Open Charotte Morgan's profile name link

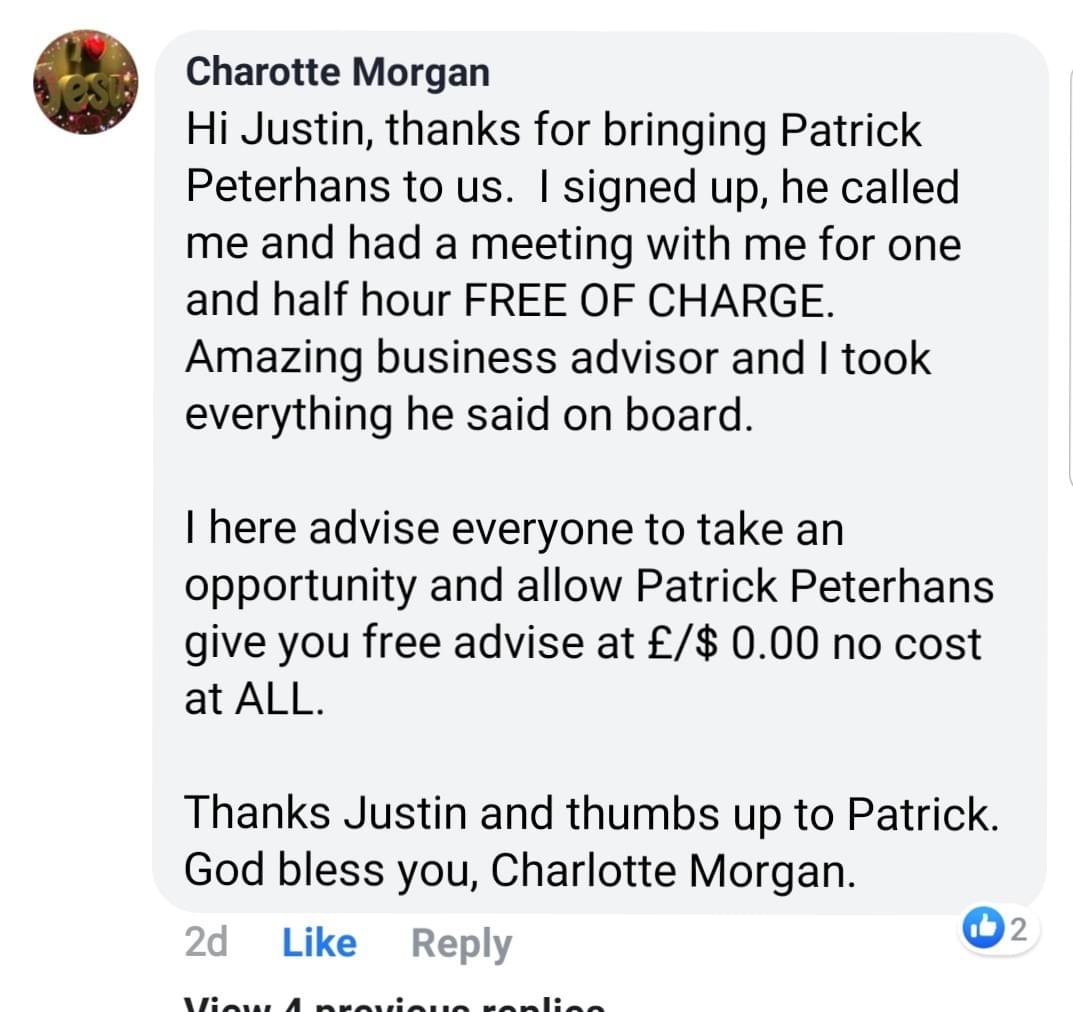(338, 71)
